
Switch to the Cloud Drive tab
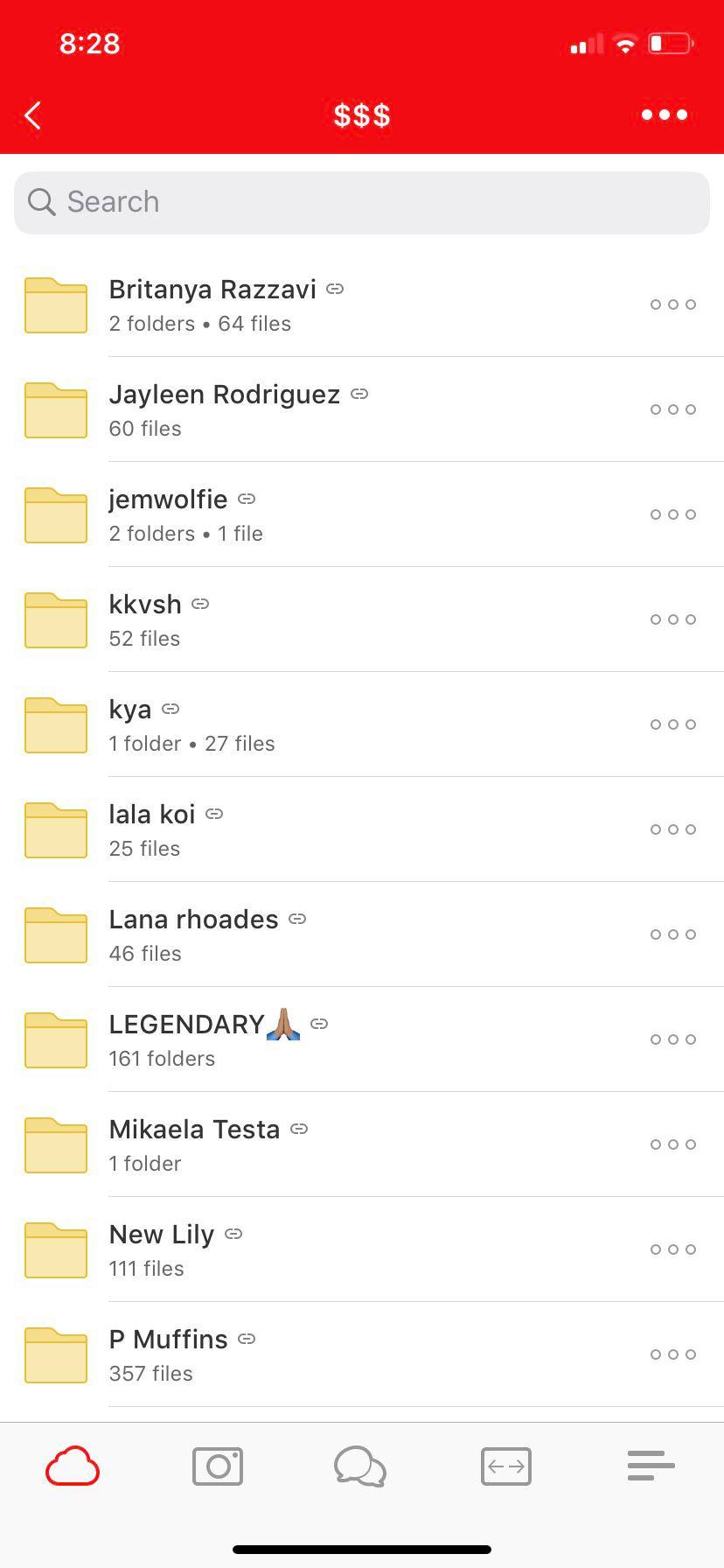(73, 1466)
